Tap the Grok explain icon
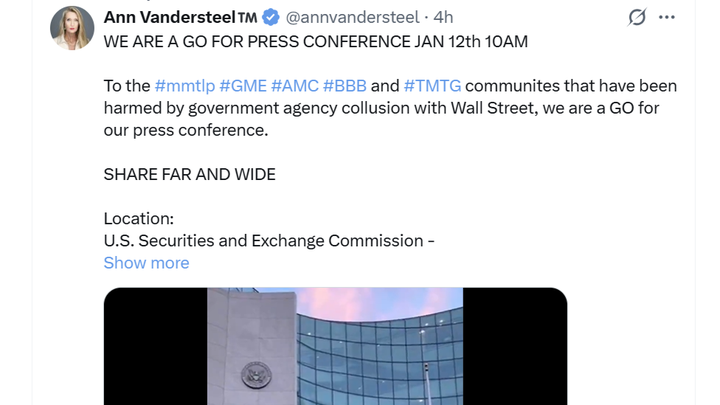 click(x=636, y=17)
